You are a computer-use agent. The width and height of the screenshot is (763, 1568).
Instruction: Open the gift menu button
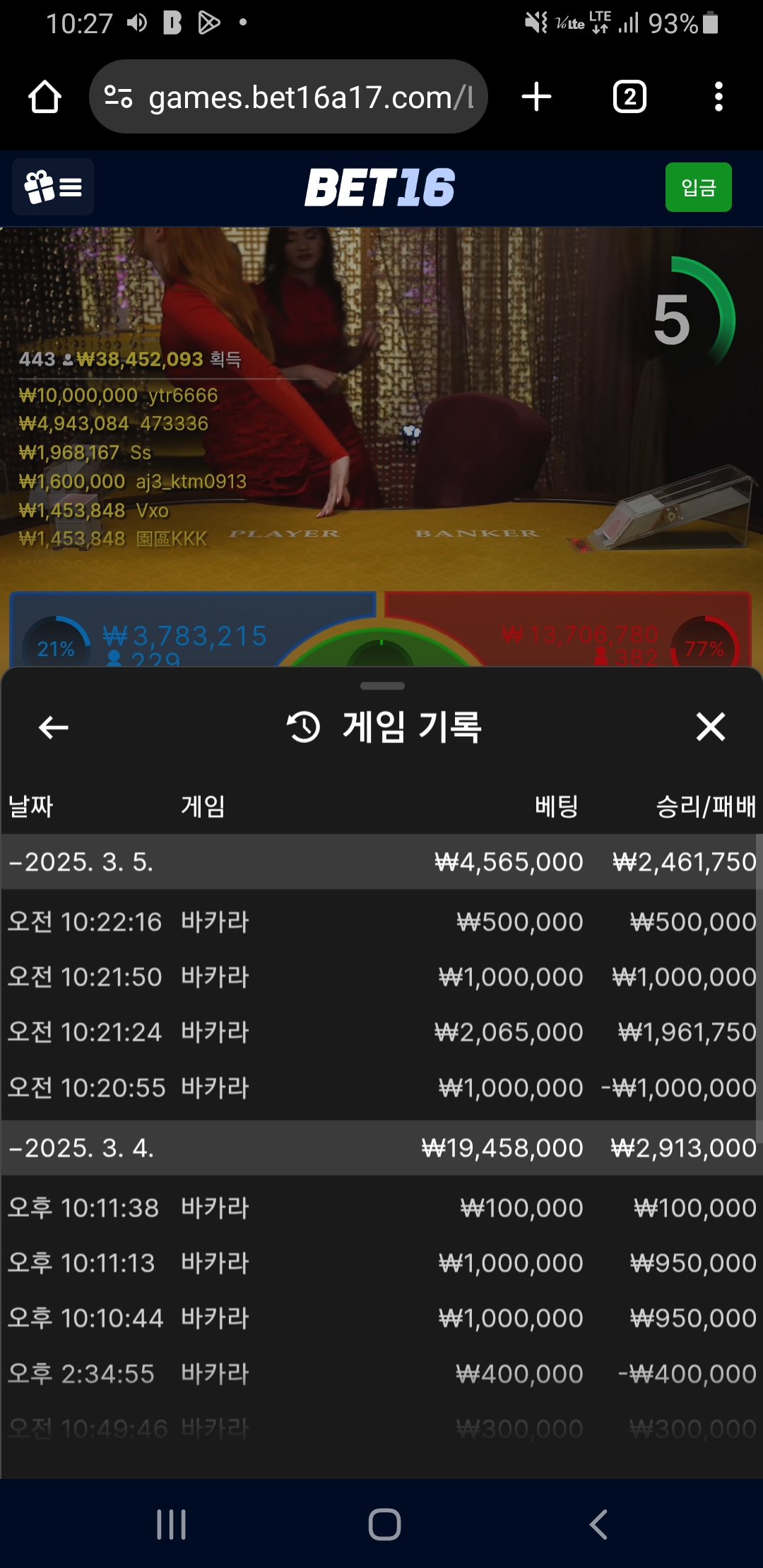point(53,187)
